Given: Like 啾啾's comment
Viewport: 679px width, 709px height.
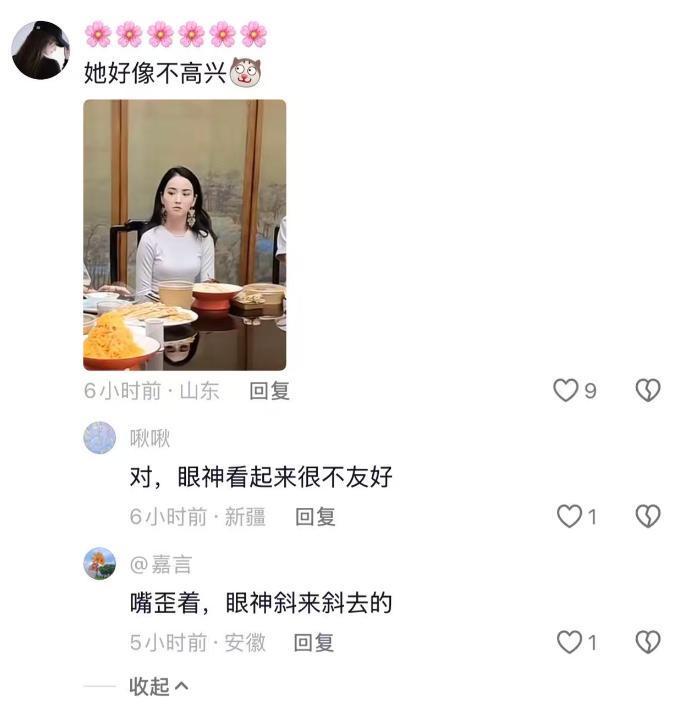Looking at the screenshot, I should coord(569,516).
